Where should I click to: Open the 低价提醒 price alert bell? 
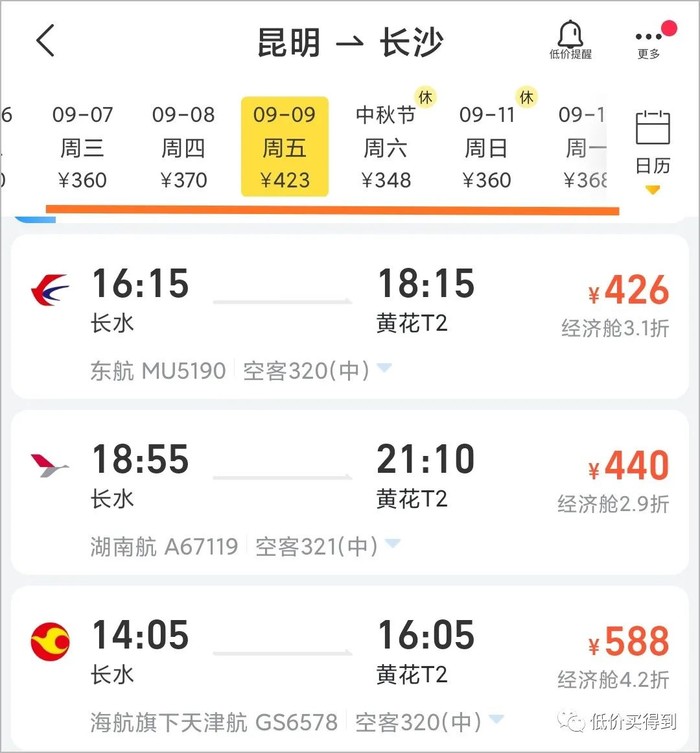(x=570, y=40)
